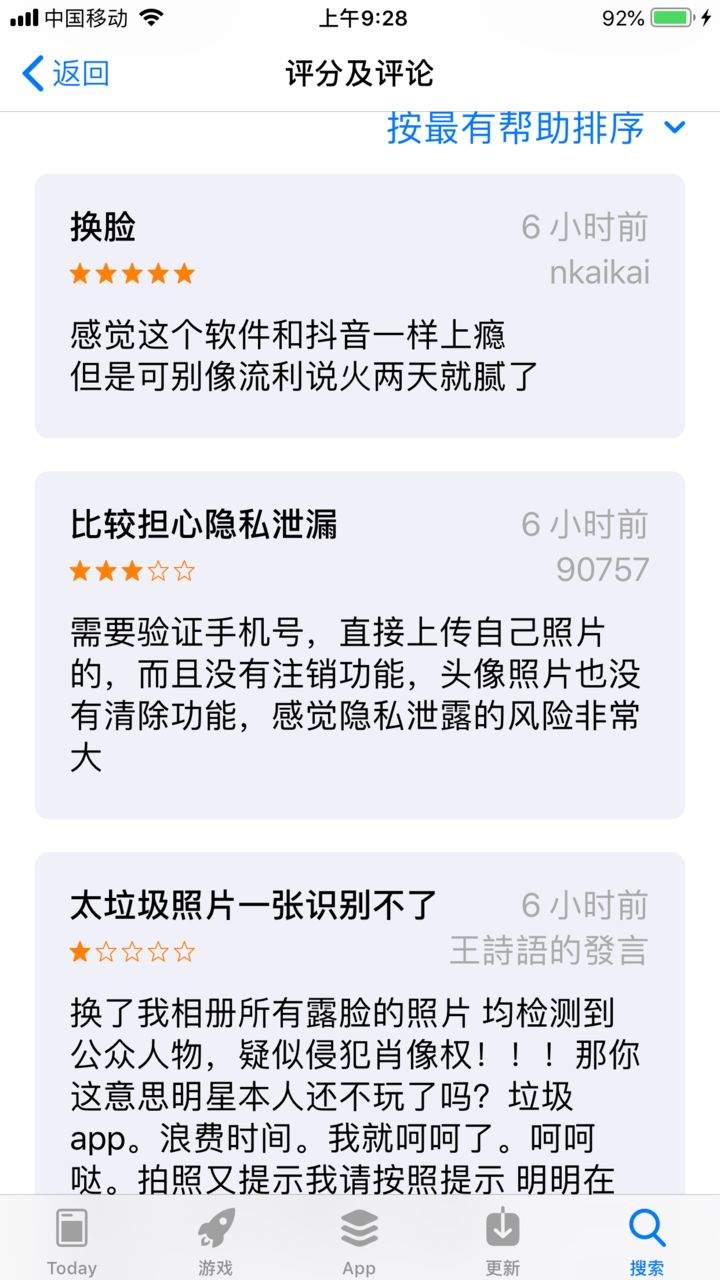Switch to the App tab
The height and width of the screenshot is (1280, 720).
coord(359,1240)
